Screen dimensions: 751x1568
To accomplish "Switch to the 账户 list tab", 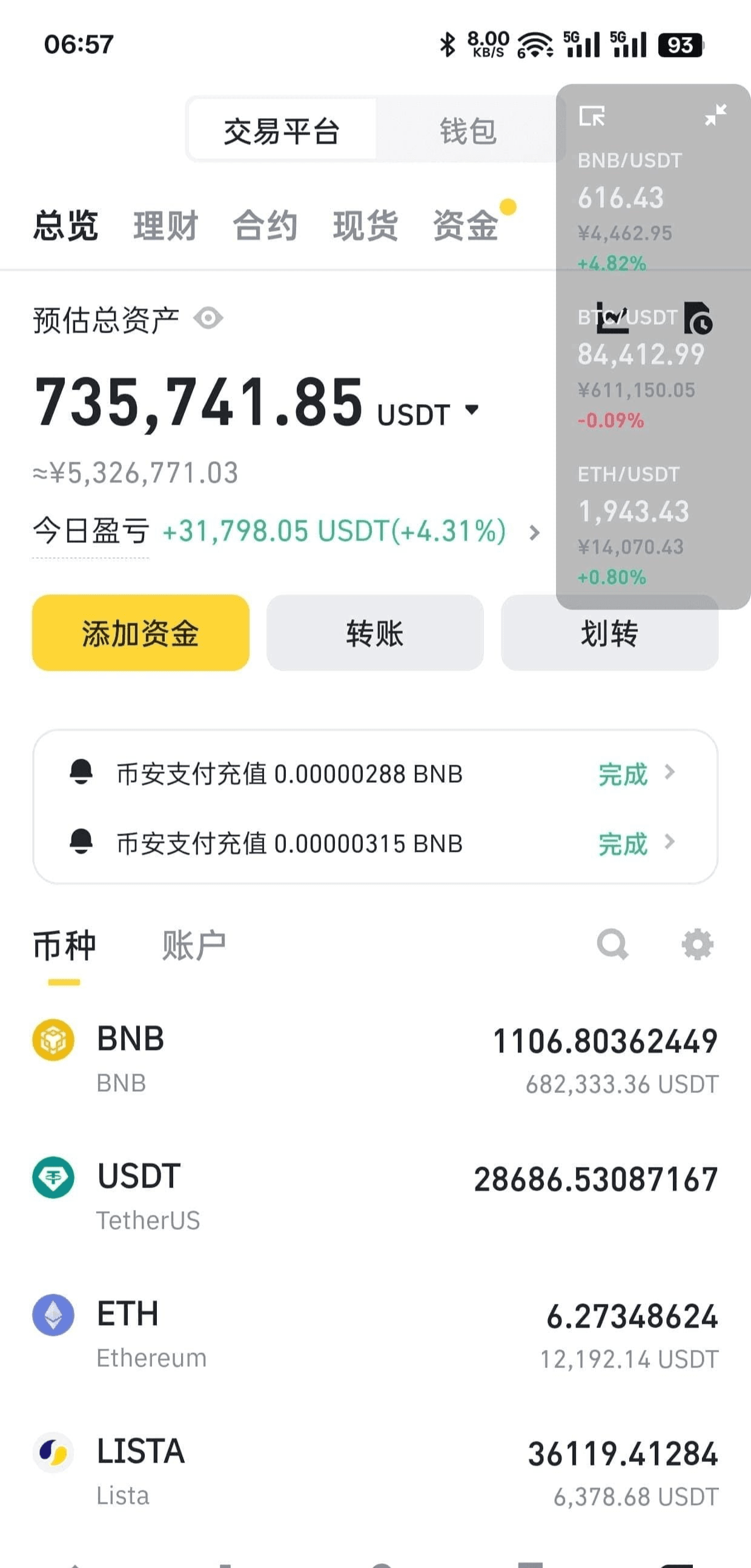I will coord(194,945).
